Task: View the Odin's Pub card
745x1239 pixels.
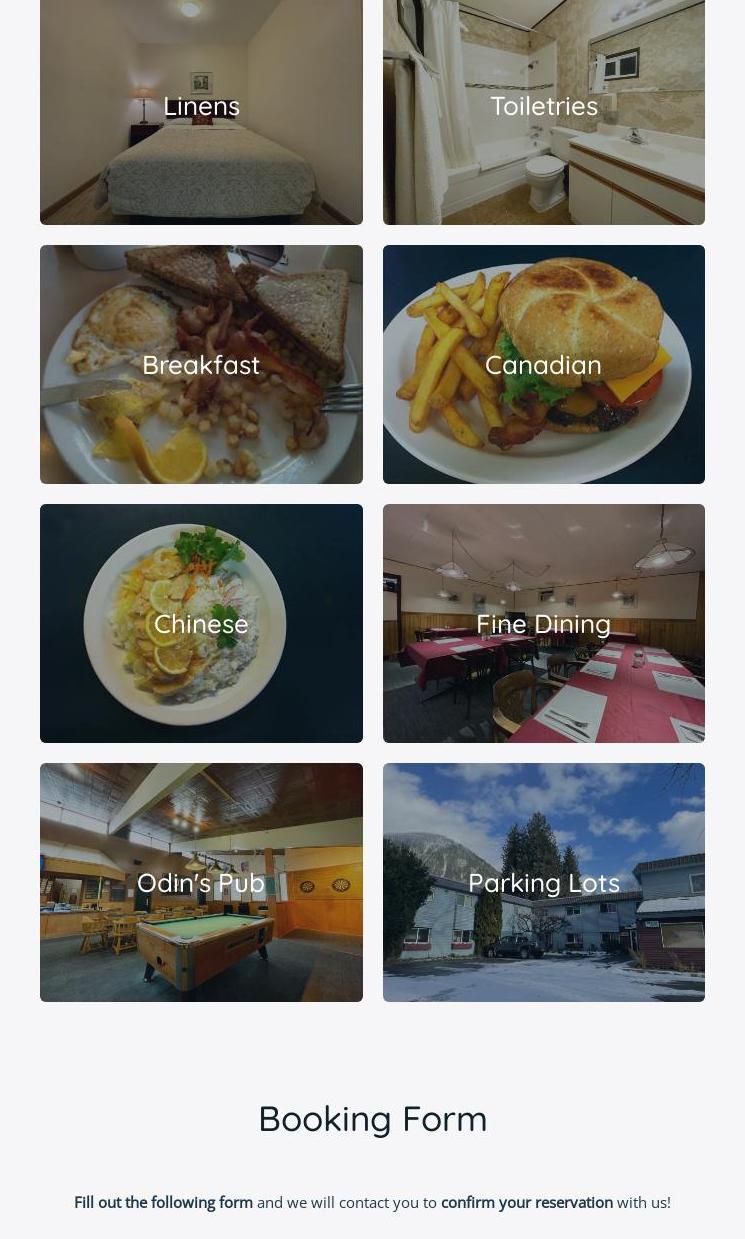Action: click(x=201, y=883)
